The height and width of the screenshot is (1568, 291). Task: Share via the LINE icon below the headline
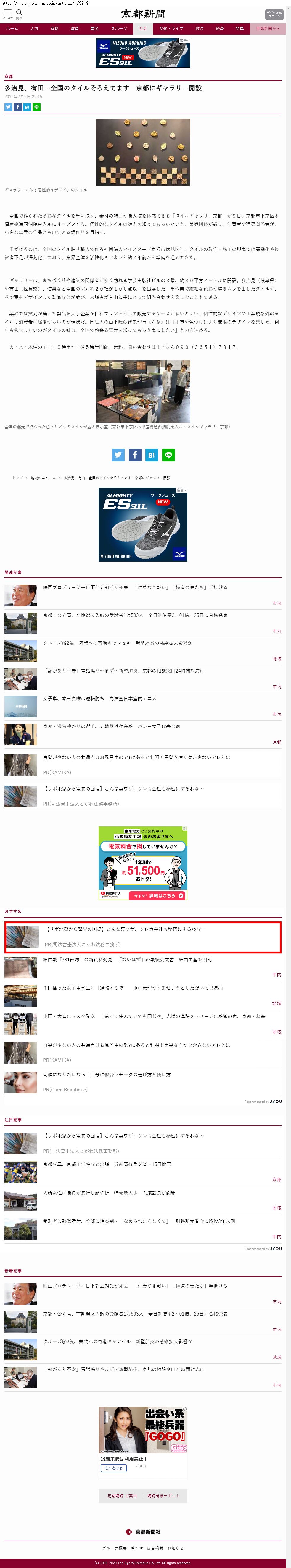pos(37,107)
